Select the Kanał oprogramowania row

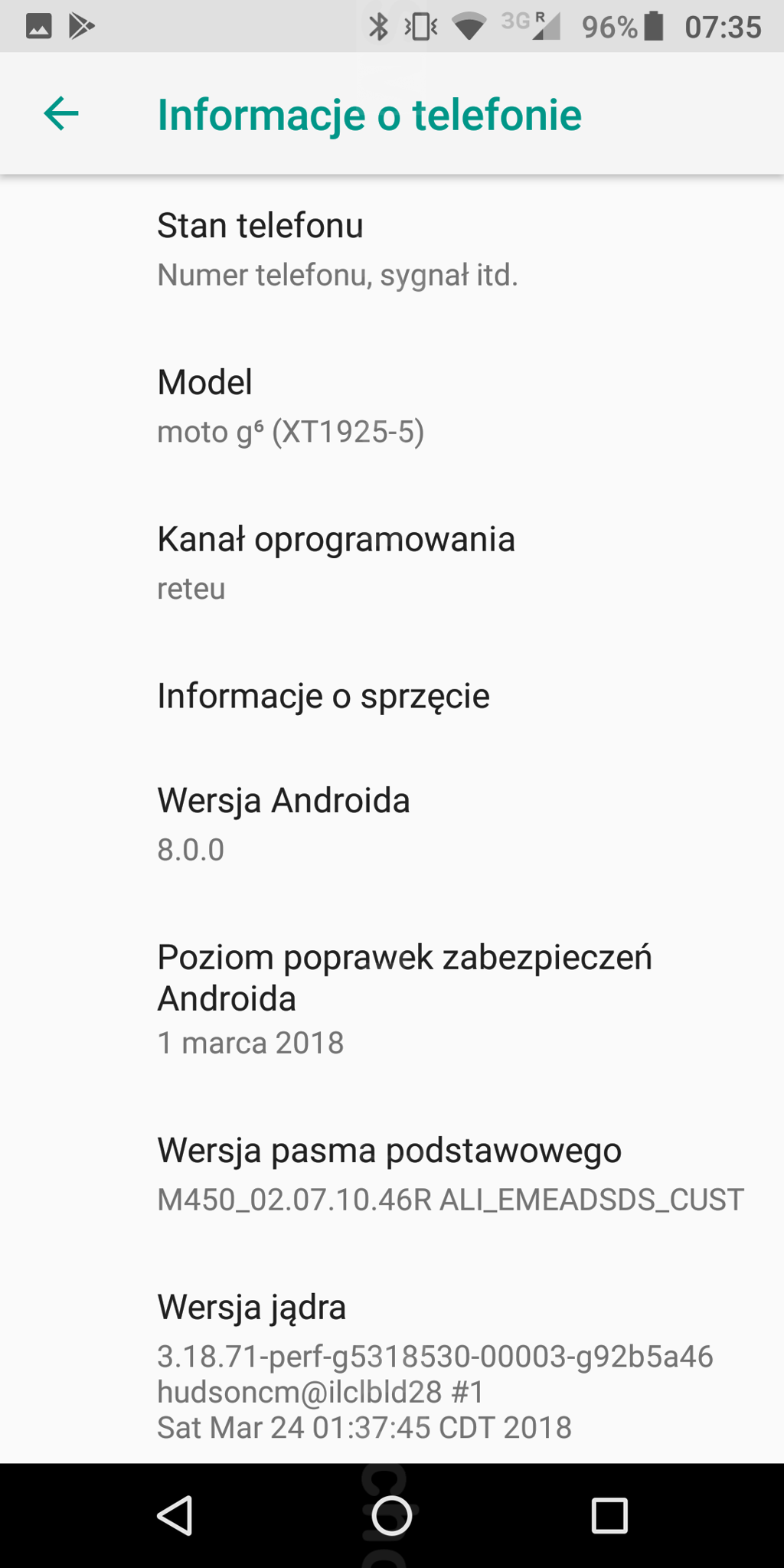coord(392,563)
